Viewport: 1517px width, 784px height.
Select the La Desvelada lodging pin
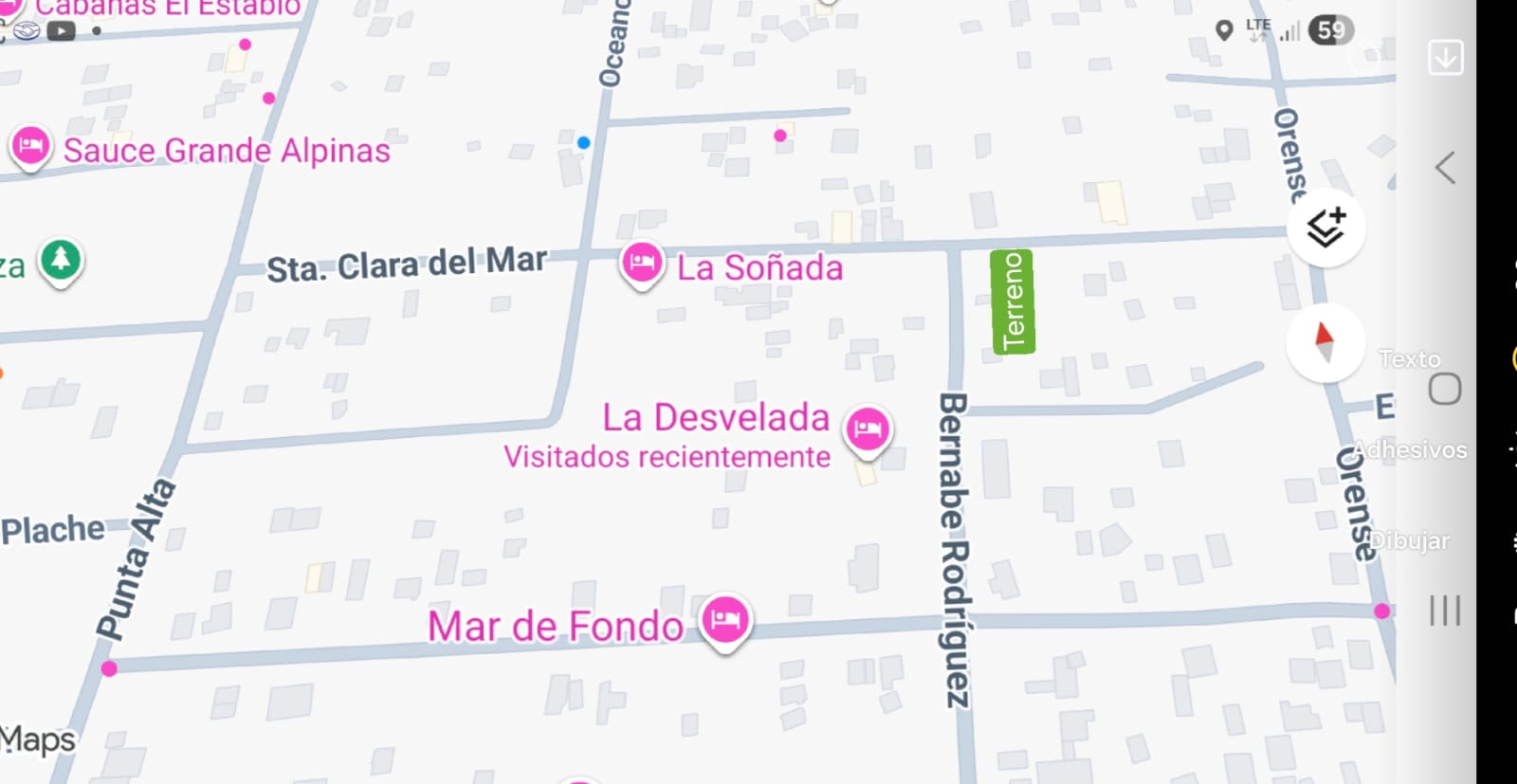868,430
